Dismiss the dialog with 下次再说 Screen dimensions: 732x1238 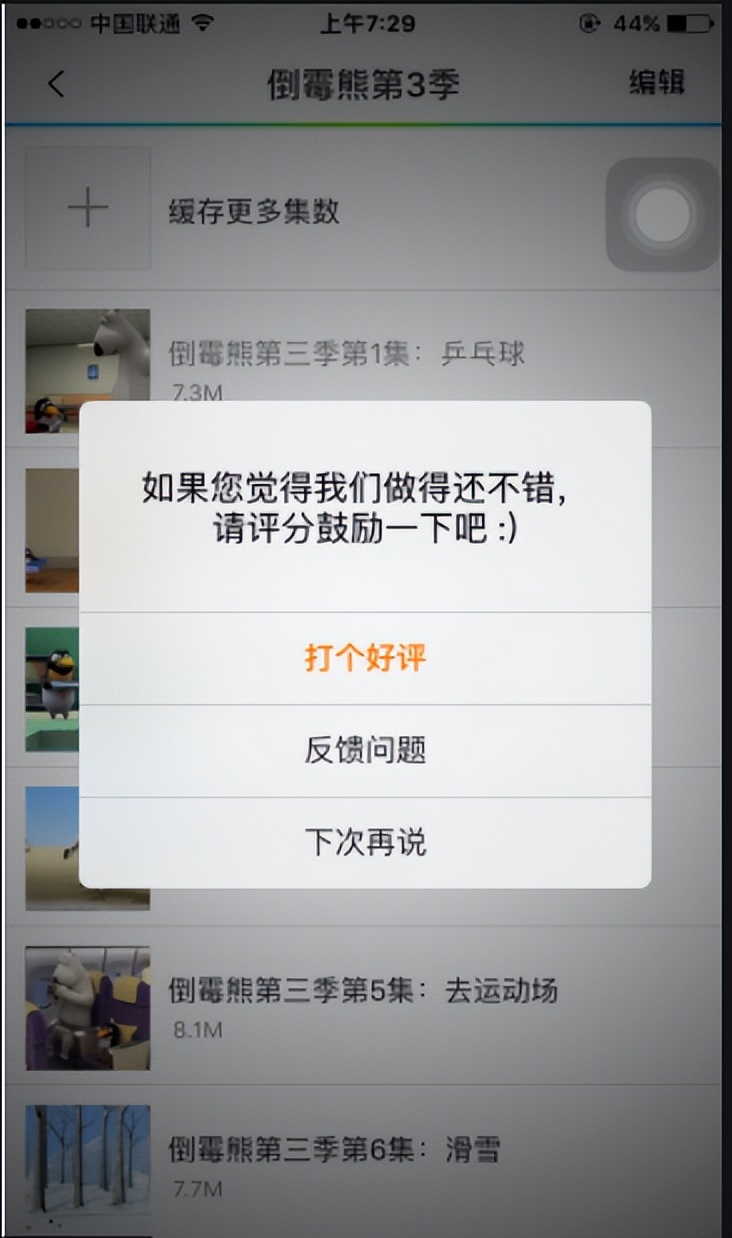click(365, 843)
